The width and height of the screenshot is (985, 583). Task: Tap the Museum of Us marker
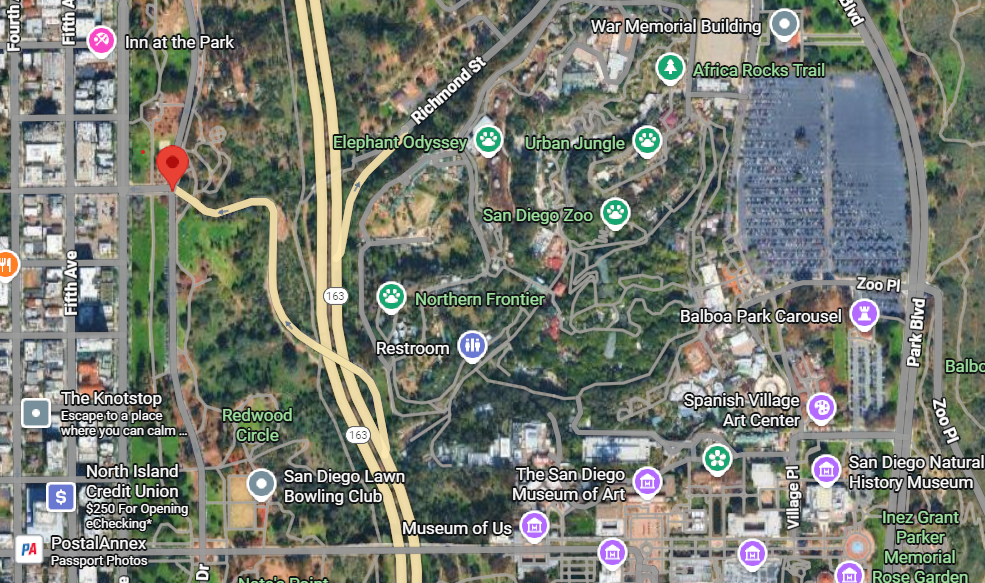coord(535,525)
